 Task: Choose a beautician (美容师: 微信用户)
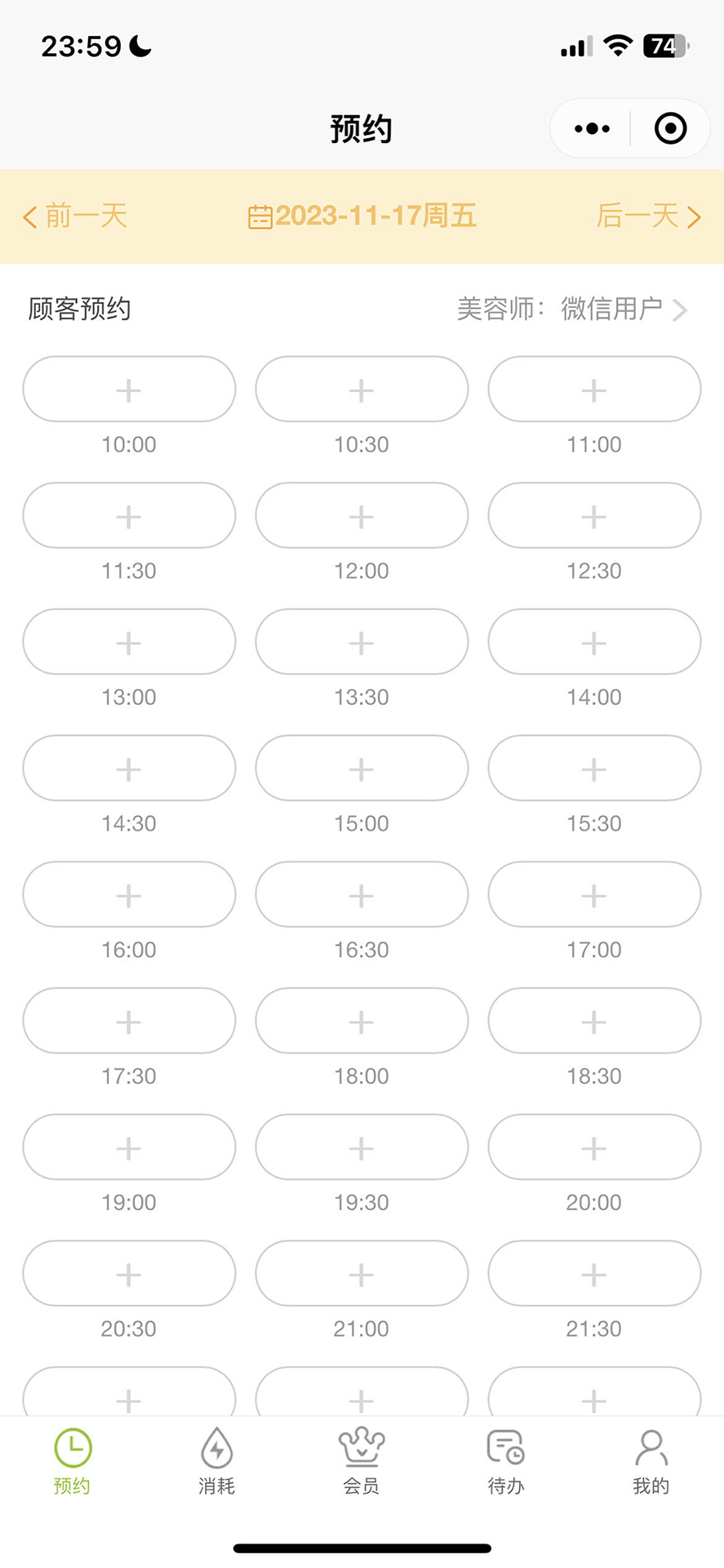tap(571, 309)
